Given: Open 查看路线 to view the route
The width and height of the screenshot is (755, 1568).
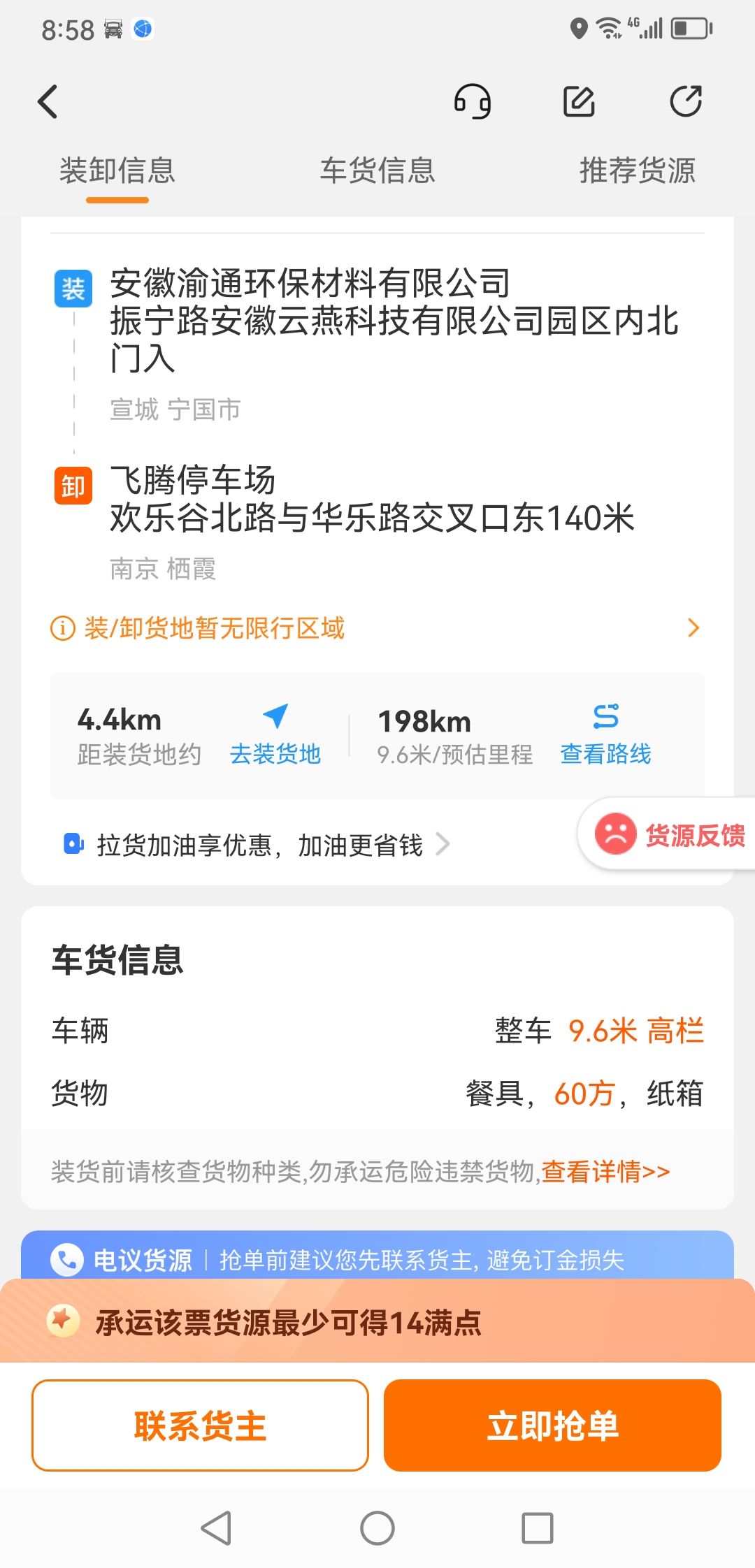Looking at the screenshot, I should (x=605, y=735).
